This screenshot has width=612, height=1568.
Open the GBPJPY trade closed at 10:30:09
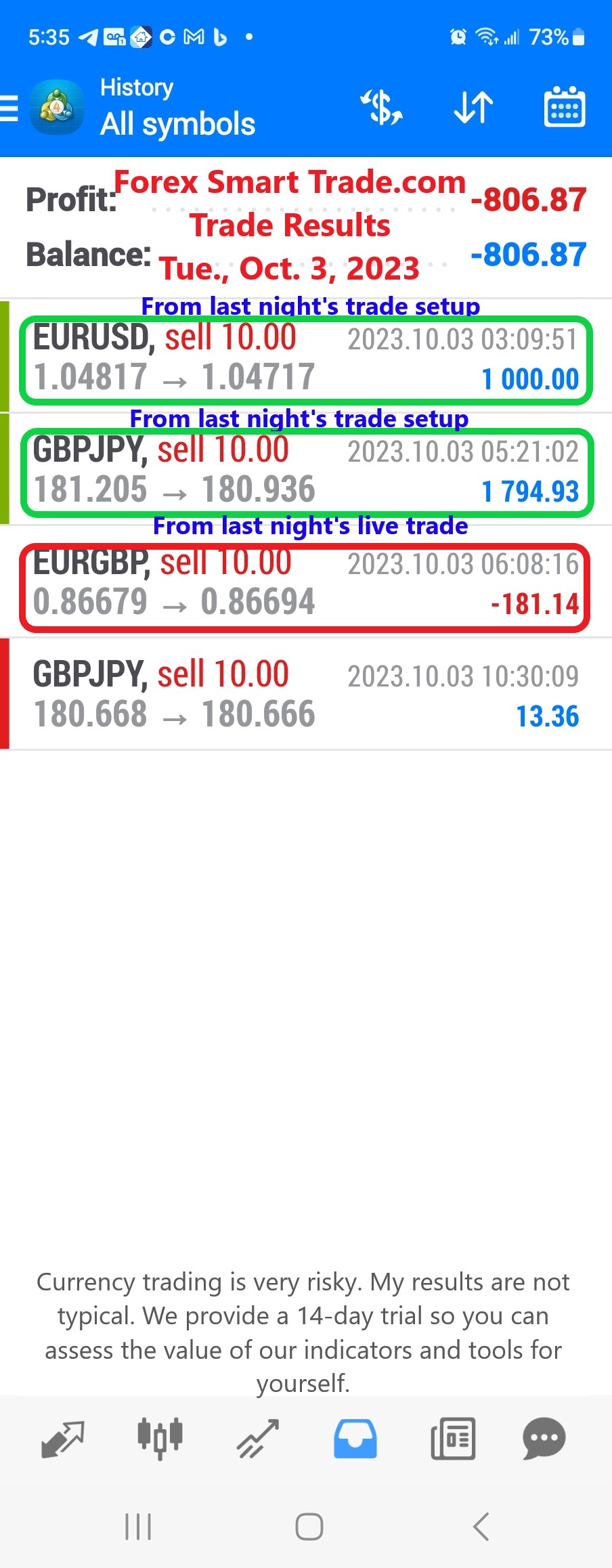point(306,695)
